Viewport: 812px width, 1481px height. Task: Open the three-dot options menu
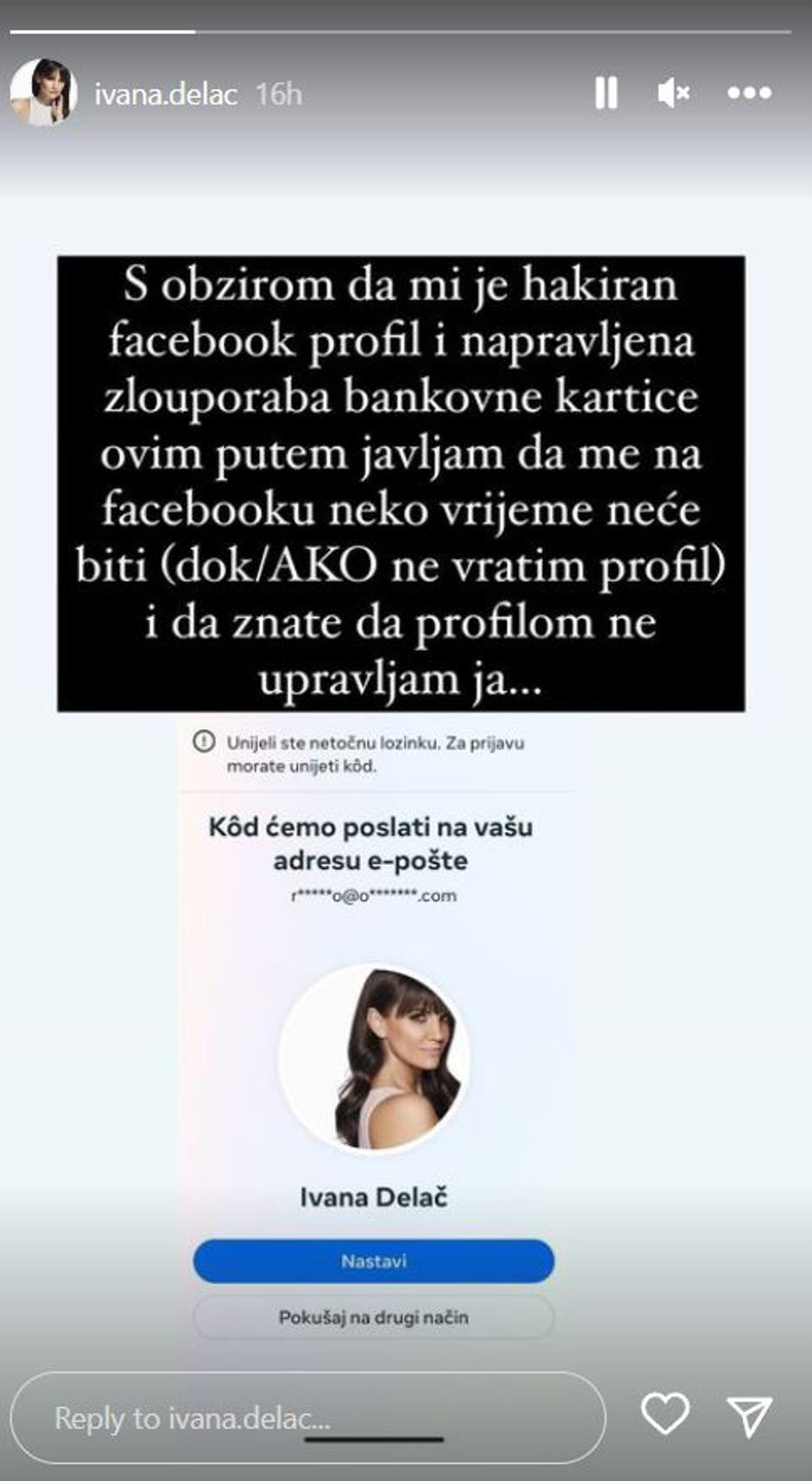point(749,92)
